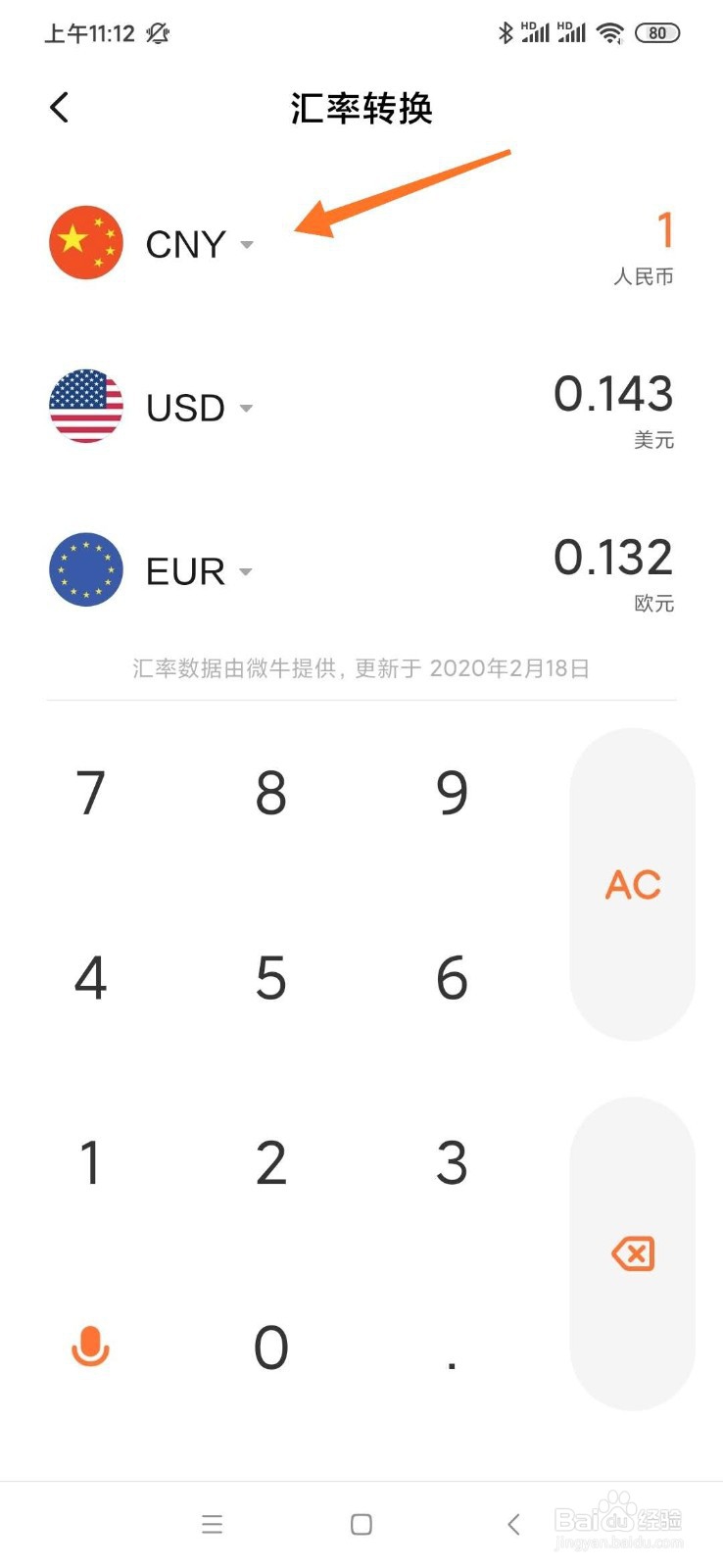Hit the 5 key
This screenshot has height=1568, width=723.
[271, 977]
